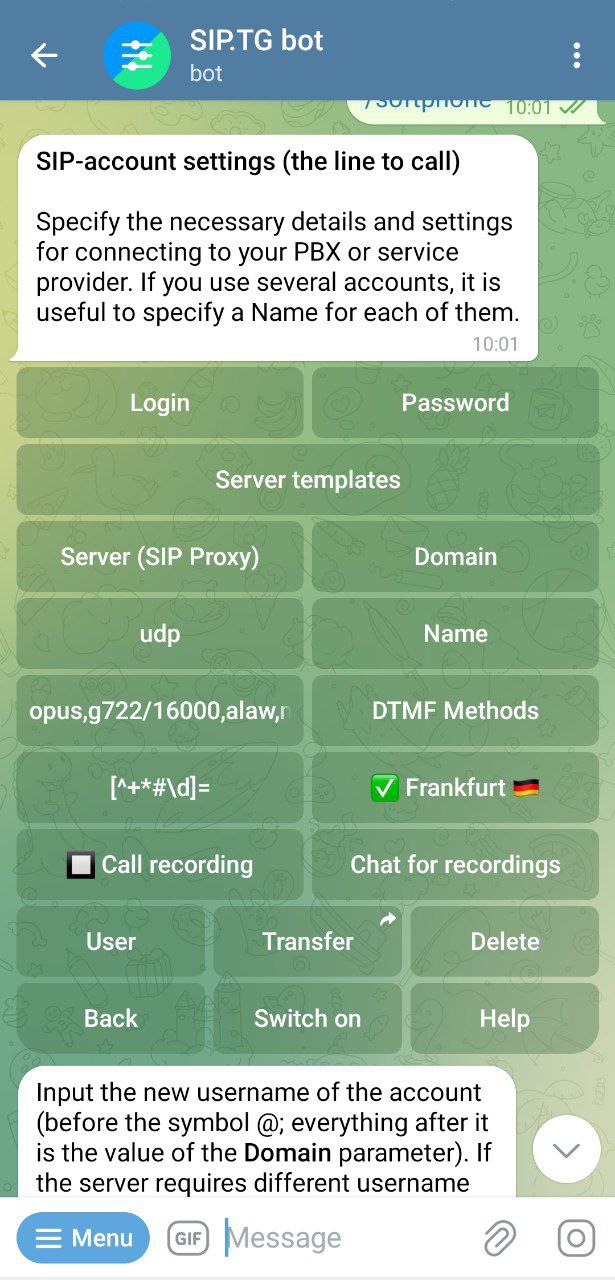Tap the Transfer button
Viewport: 615px width, 1280px height.
click(x=308, y=942)
